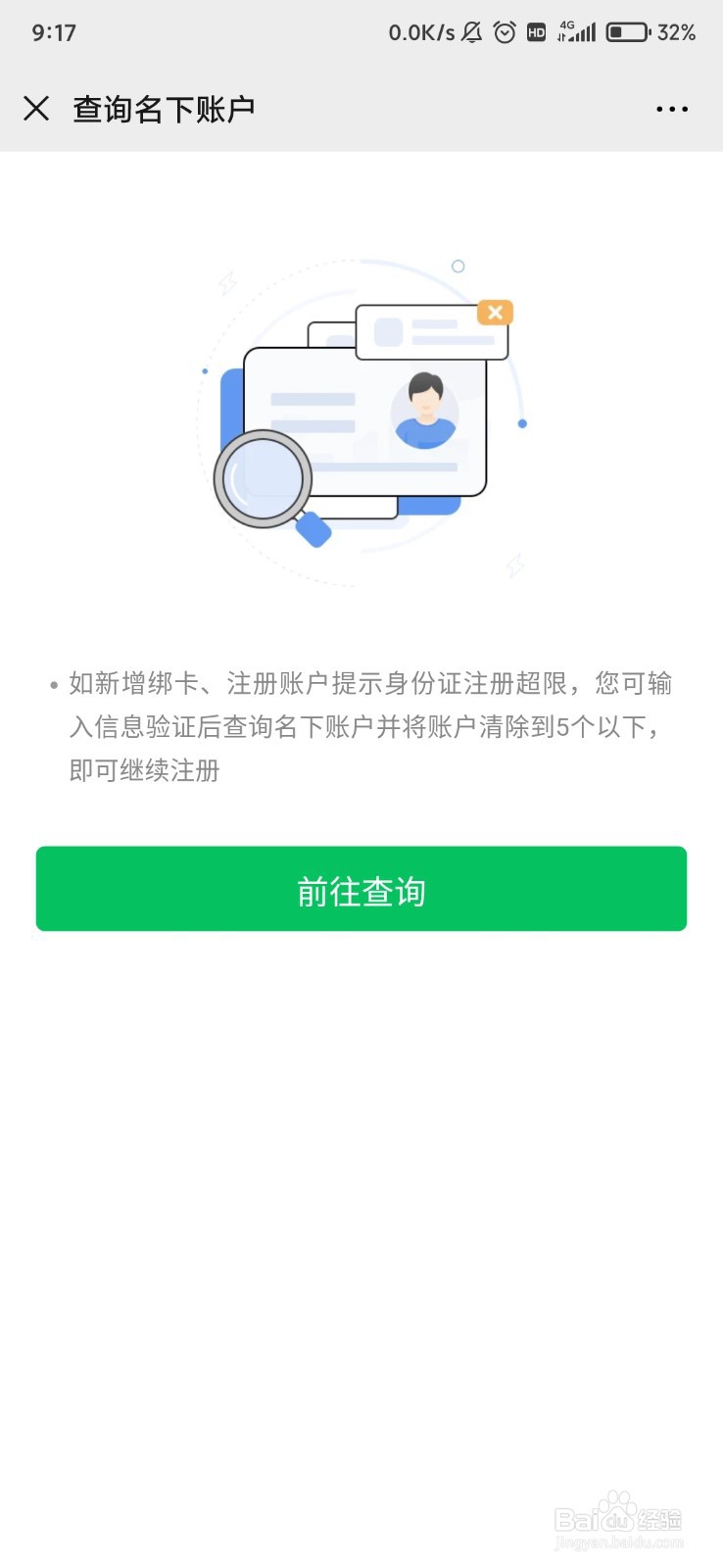Tap the muted notifications bell icon

pos(471,32)
